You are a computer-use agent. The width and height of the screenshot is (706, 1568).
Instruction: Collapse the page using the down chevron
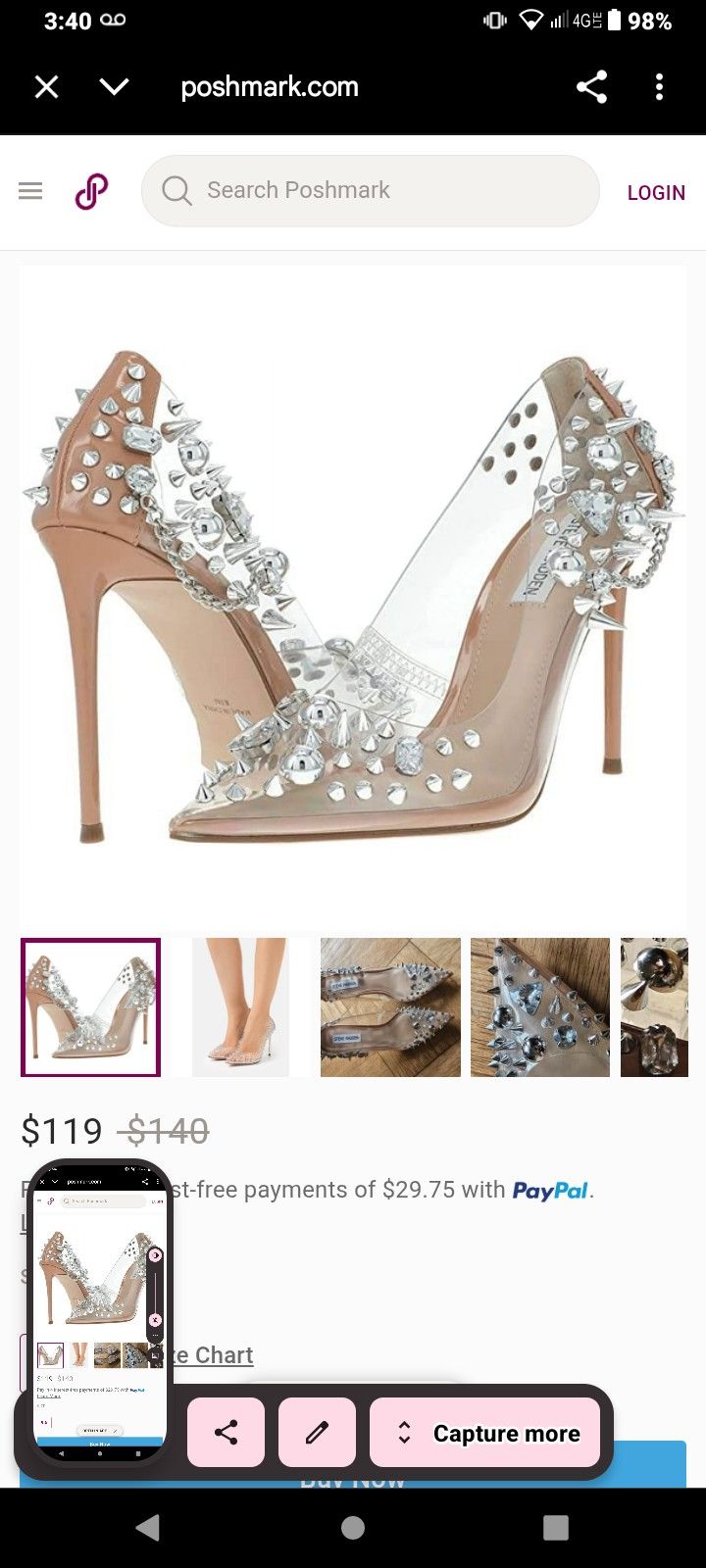pyautogui.click(x=114, y=87)
